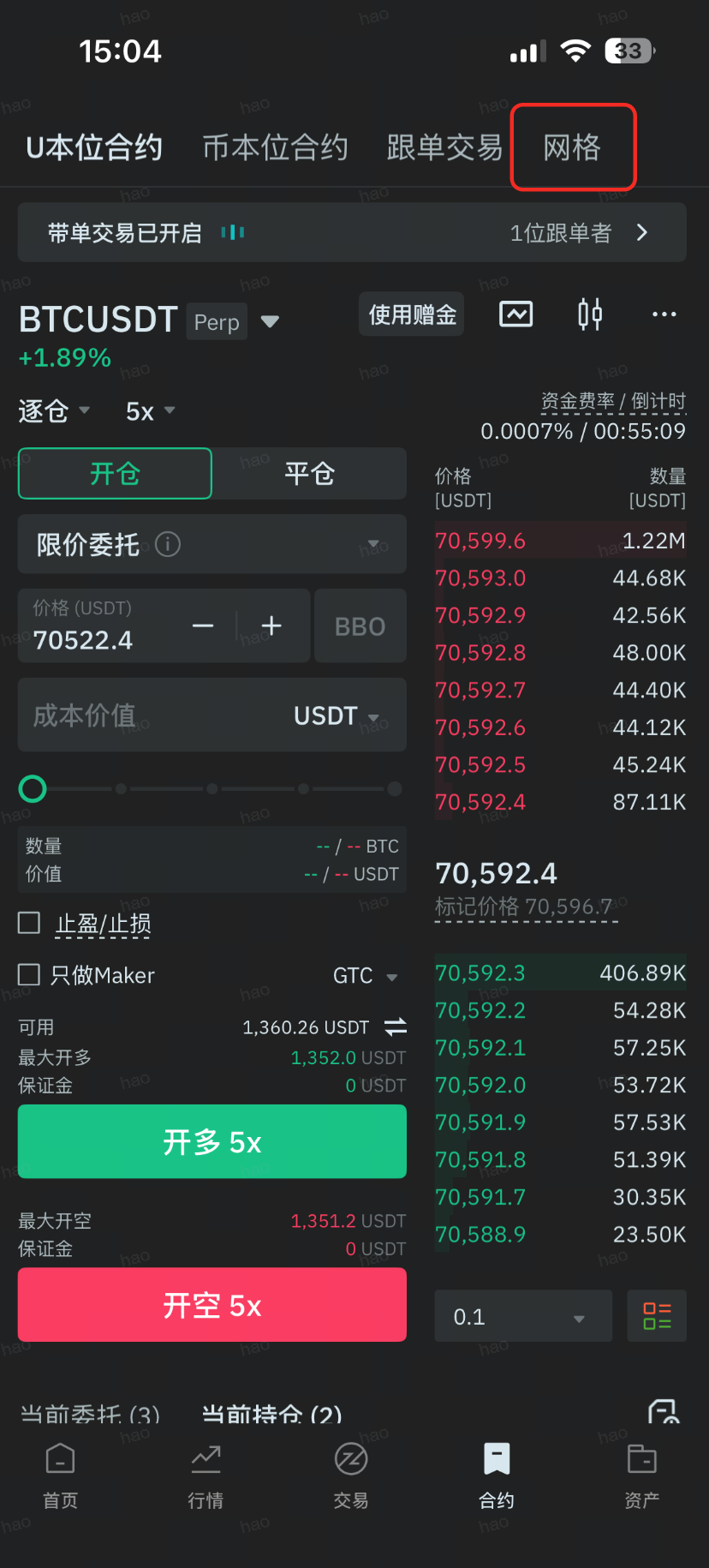Change the 5x leverage dropdown
The height and width of the screenshot is (1568, 709).
click(151, 411)
